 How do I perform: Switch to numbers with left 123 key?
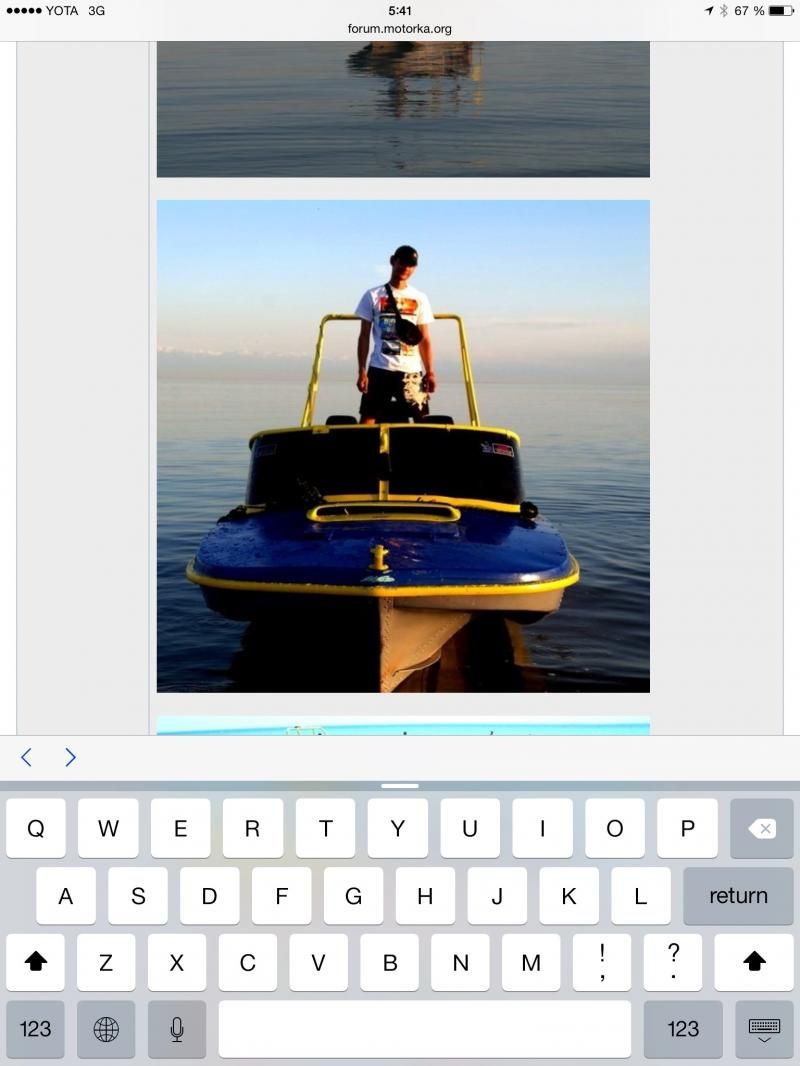(x=35, y=1029)
